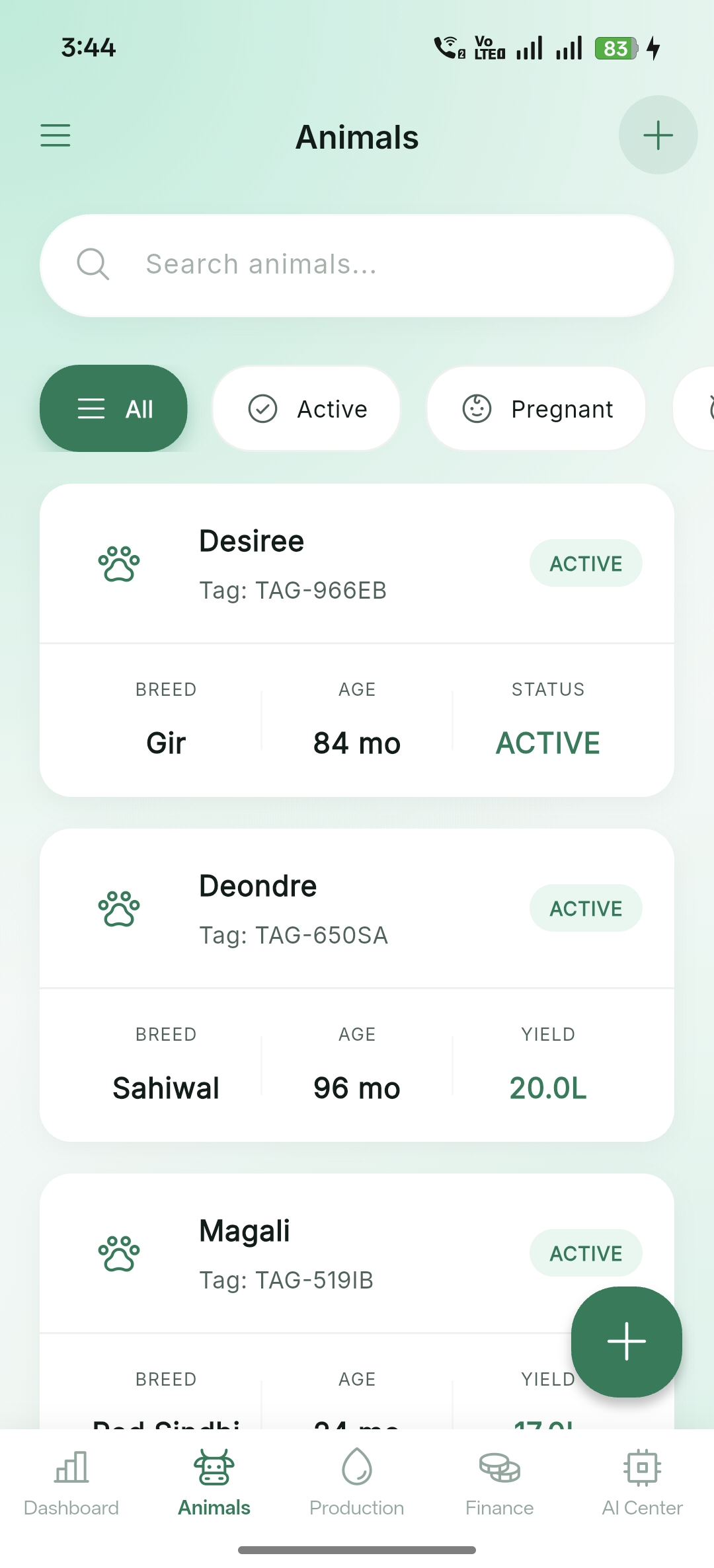Image resolution: width=714 pixels, height=1568 pixels.
Task: Tap the paw icon on Desiree's card
Action: [x=119, y=564]
